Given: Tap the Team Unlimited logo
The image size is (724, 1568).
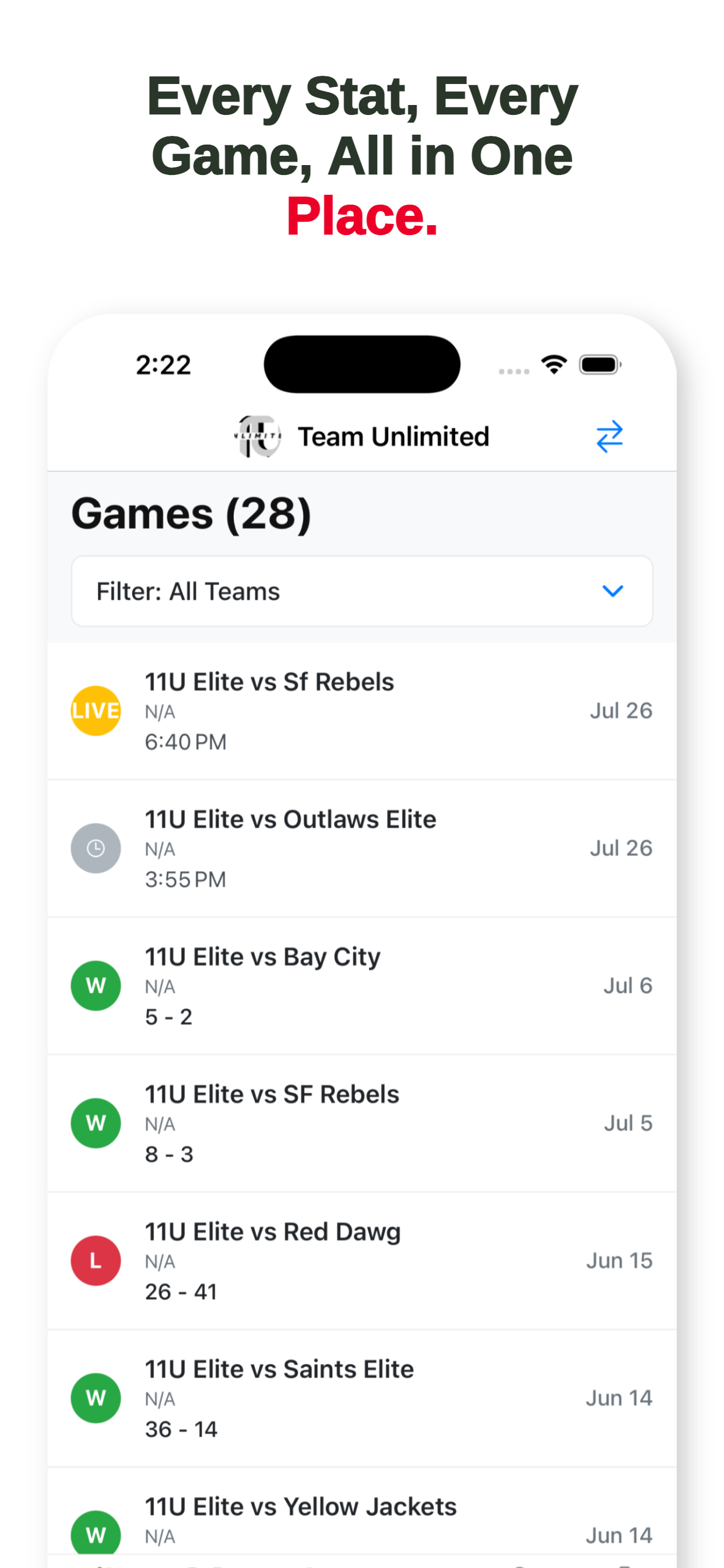Looking at the screenshot, I should [x=258, y=436].
